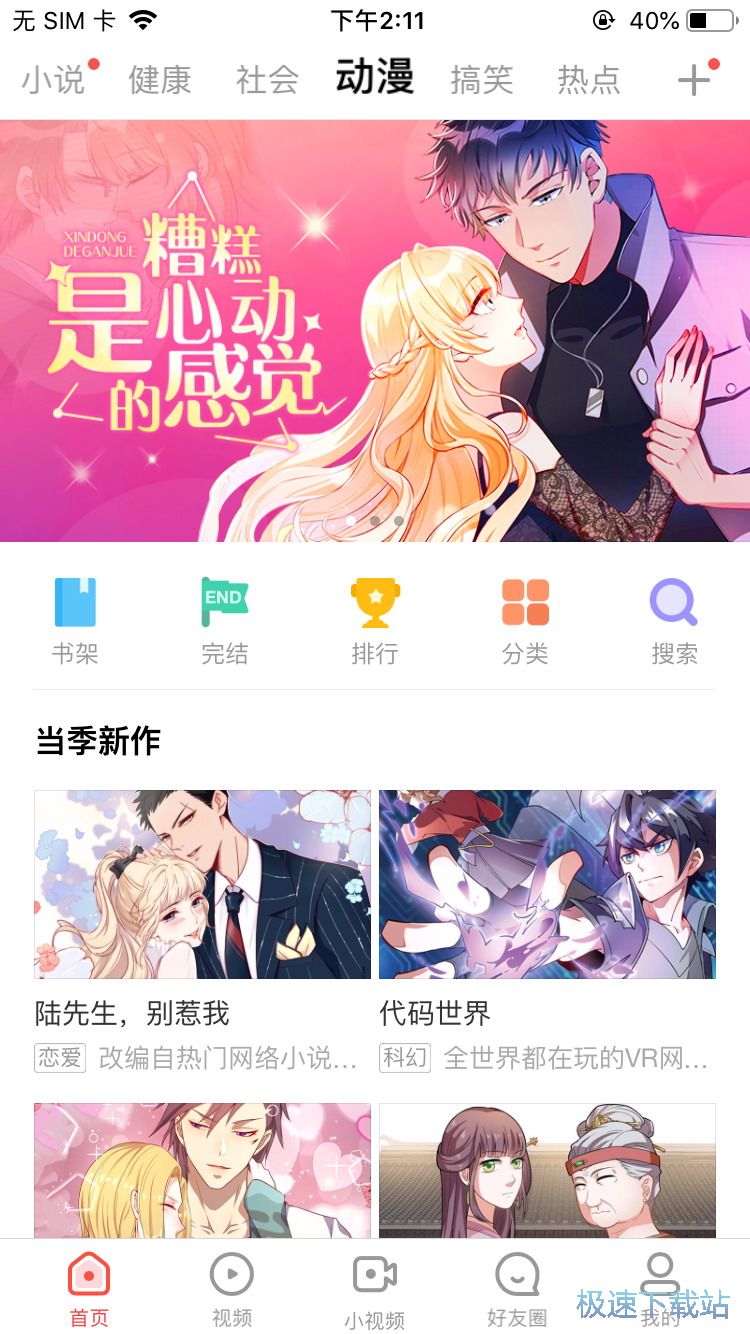
Task: Open the 糟糕是心动的感觉 banner
Action: 375,330
